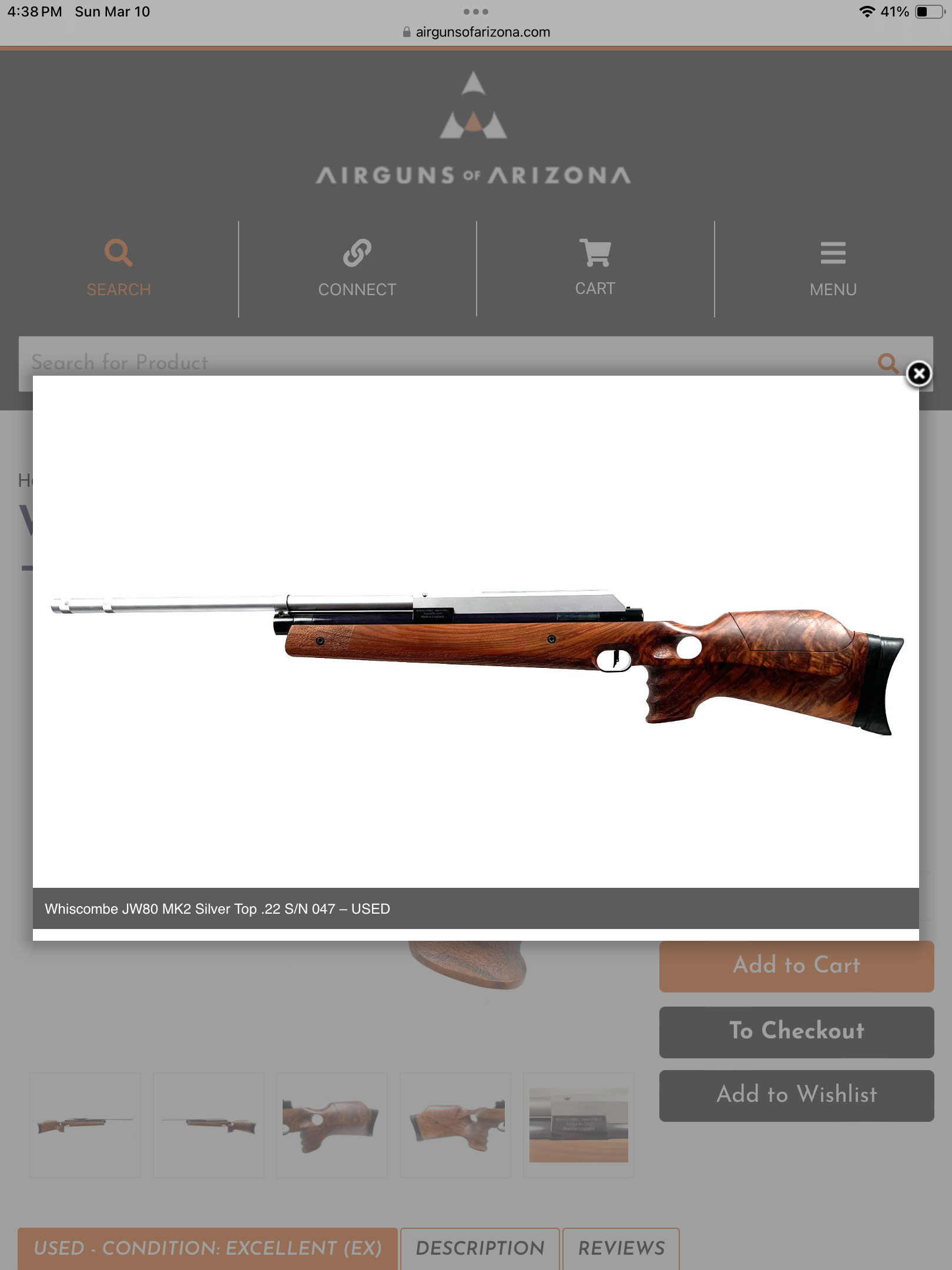View the first rifle thumbnail

tap(85, 1125)
